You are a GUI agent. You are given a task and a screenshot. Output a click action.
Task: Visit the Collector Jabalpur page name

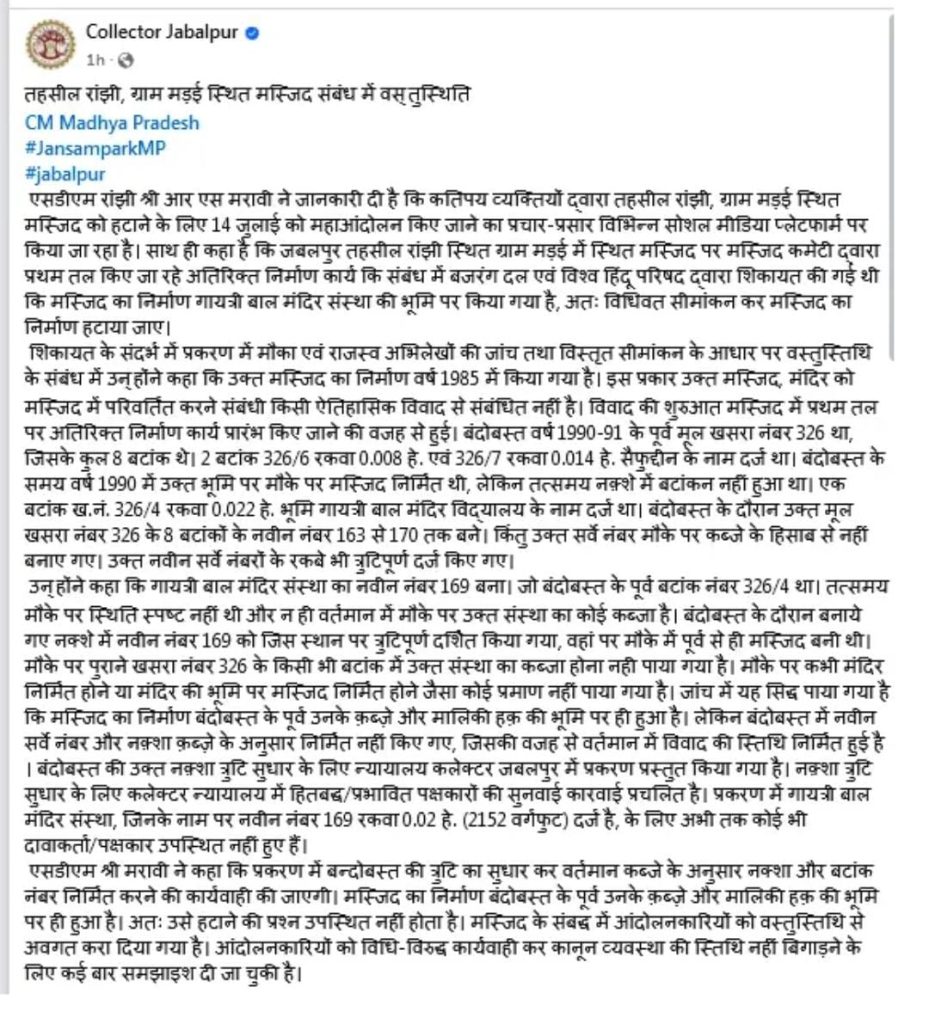(x=162, y=32)
